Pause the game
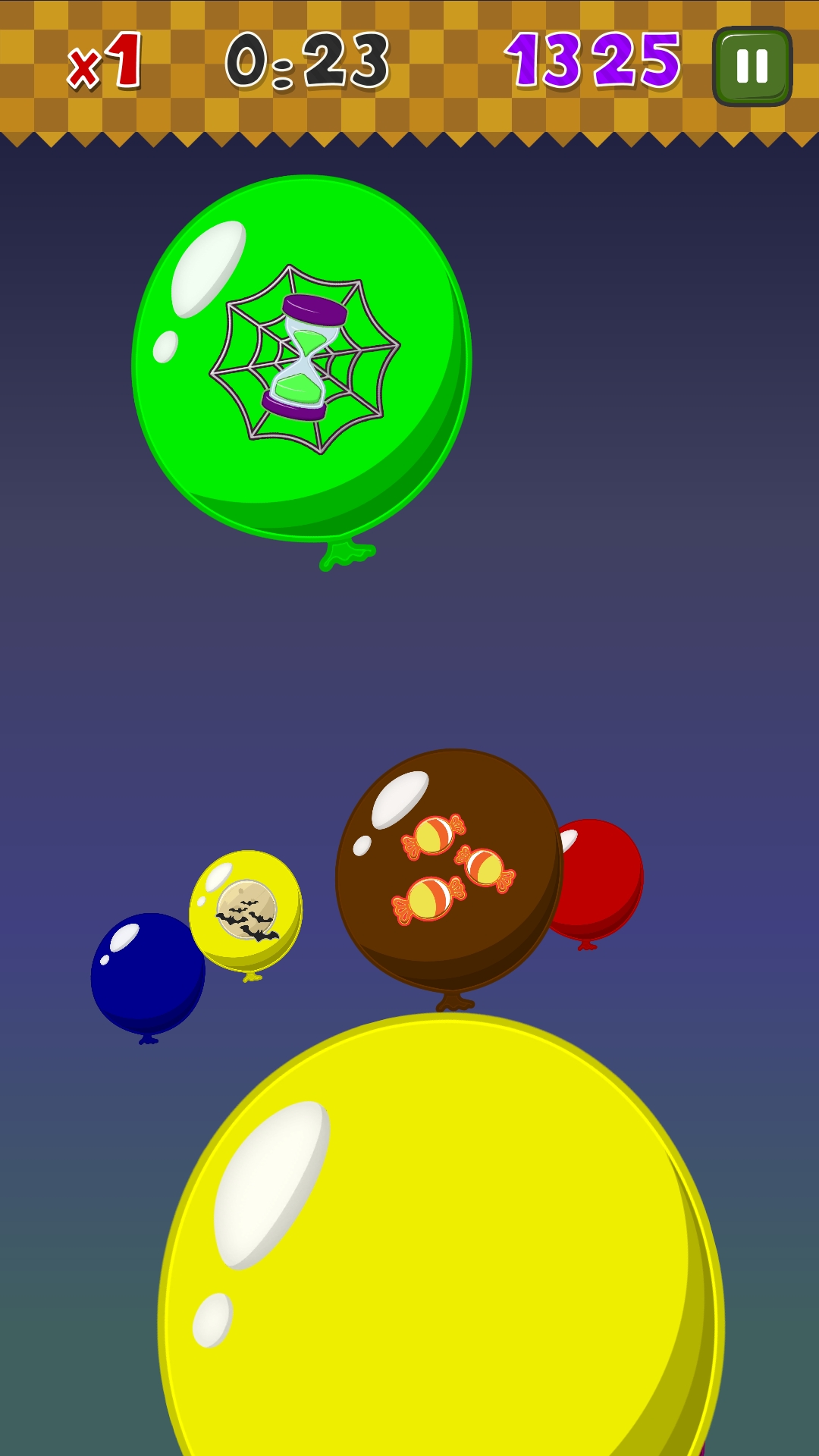The height and width of the screenshot is (1456, 819). pos(752,66)
